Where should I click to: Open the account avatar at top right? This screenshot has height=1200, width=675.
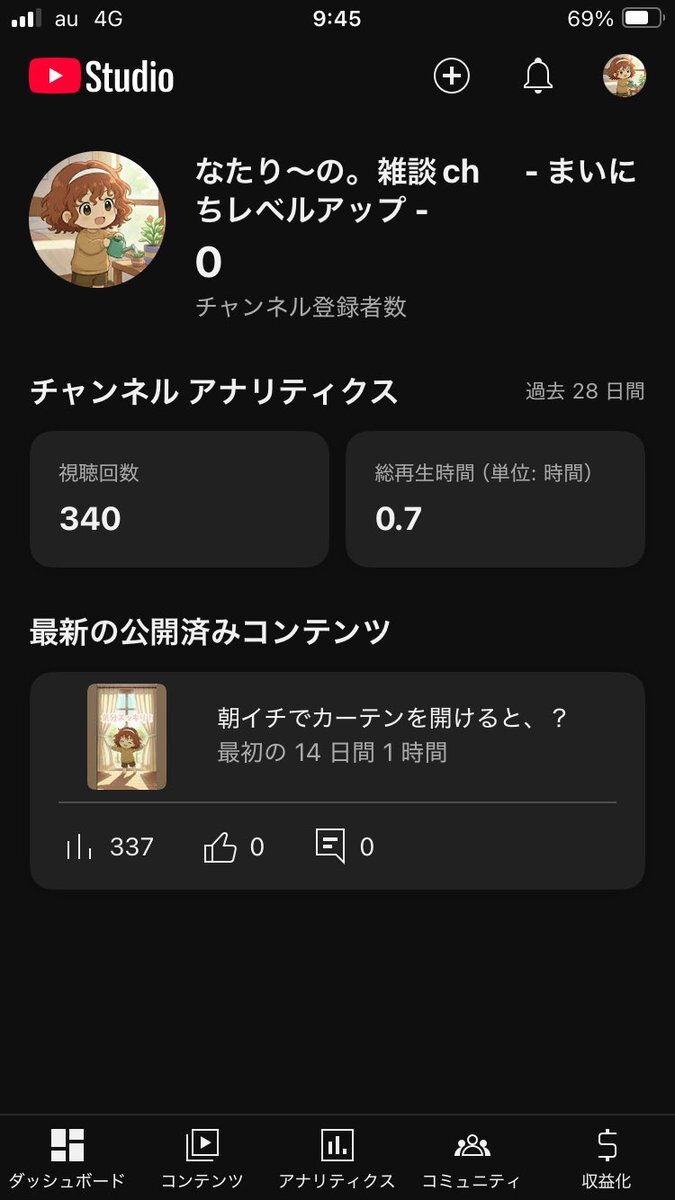click(x=624, y=76)
